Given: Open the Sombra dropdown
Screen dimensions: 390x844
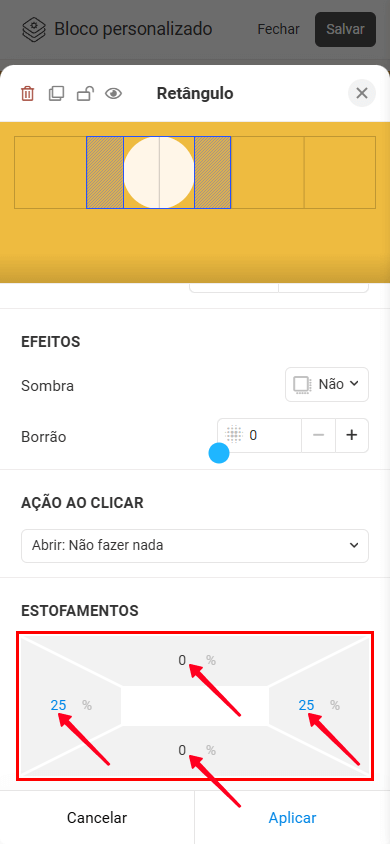Looking at the screenshot, I should [x=327, y=384].
